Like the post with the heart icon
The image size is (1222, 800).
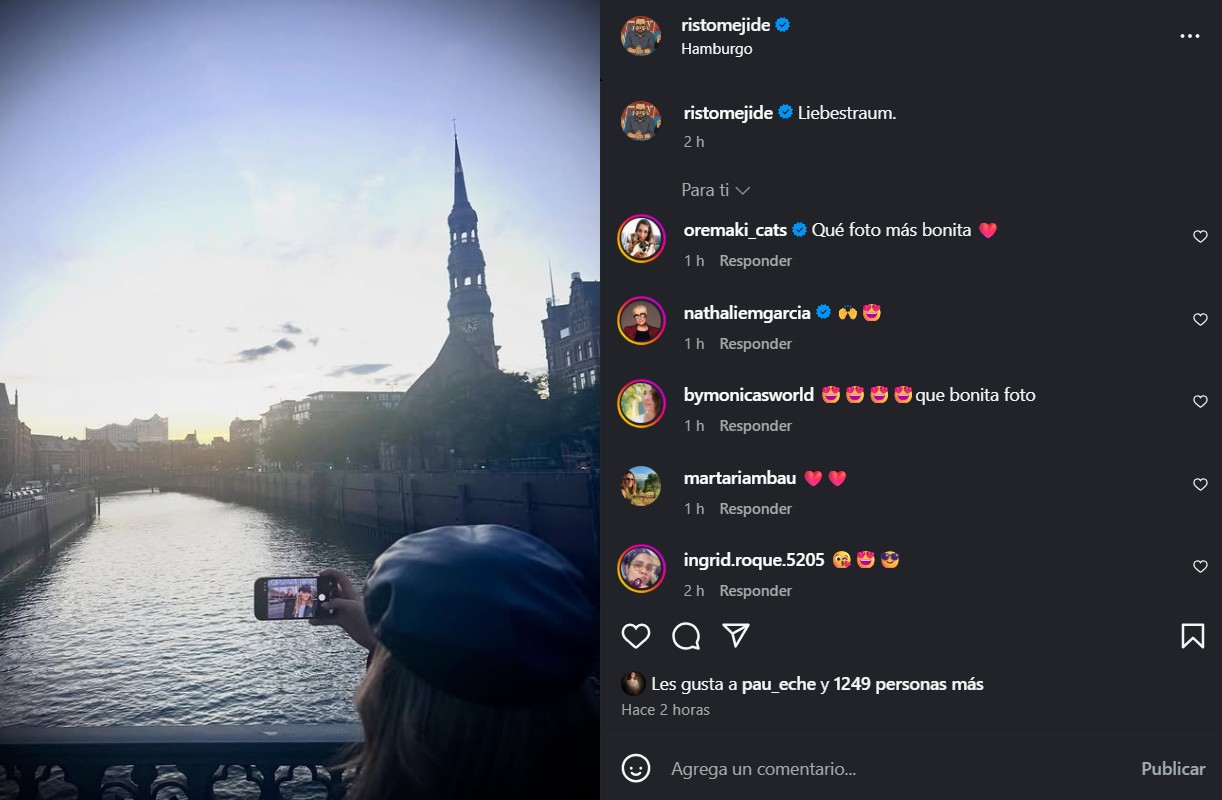click(636, 636)
